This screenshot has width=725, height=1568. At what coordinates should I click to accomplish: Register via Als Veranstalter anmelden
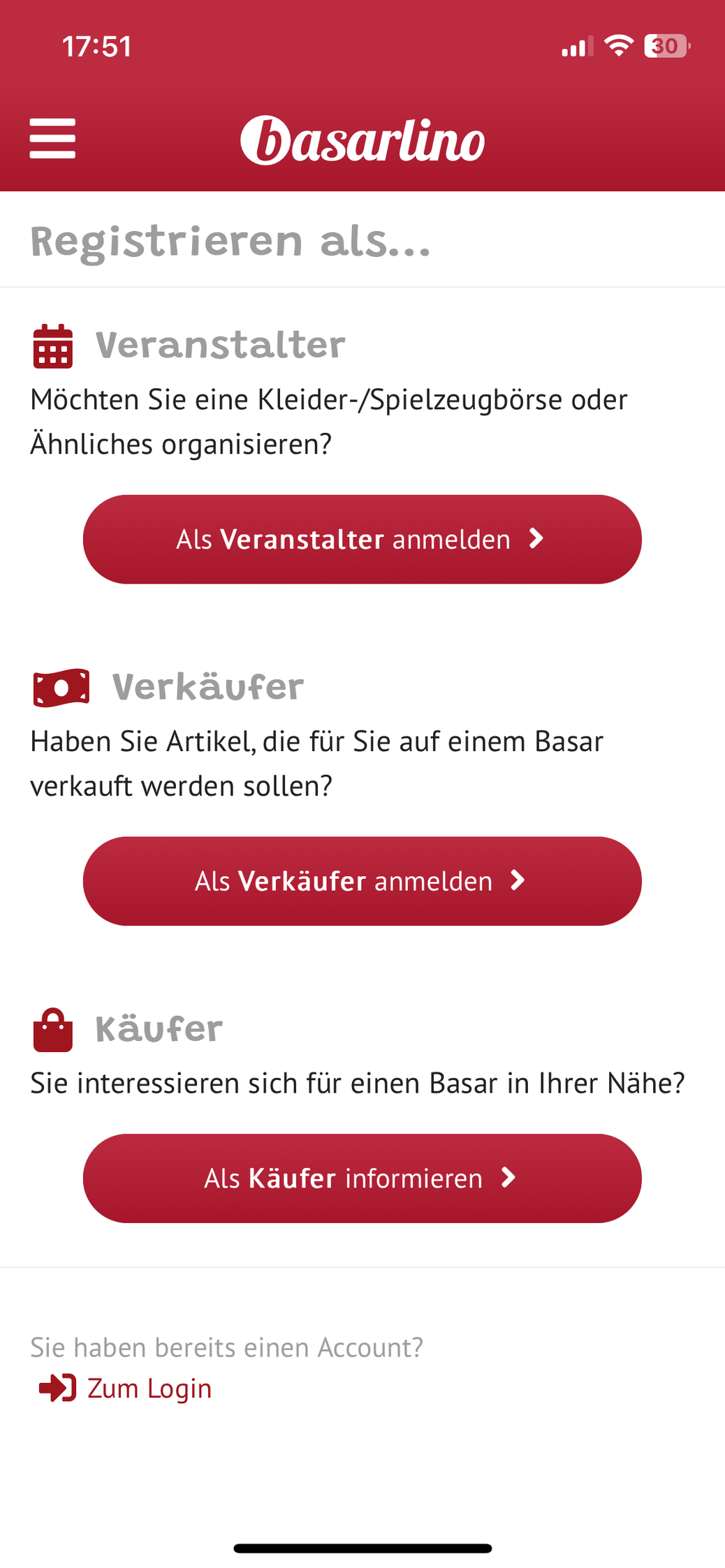click(362, 539)
